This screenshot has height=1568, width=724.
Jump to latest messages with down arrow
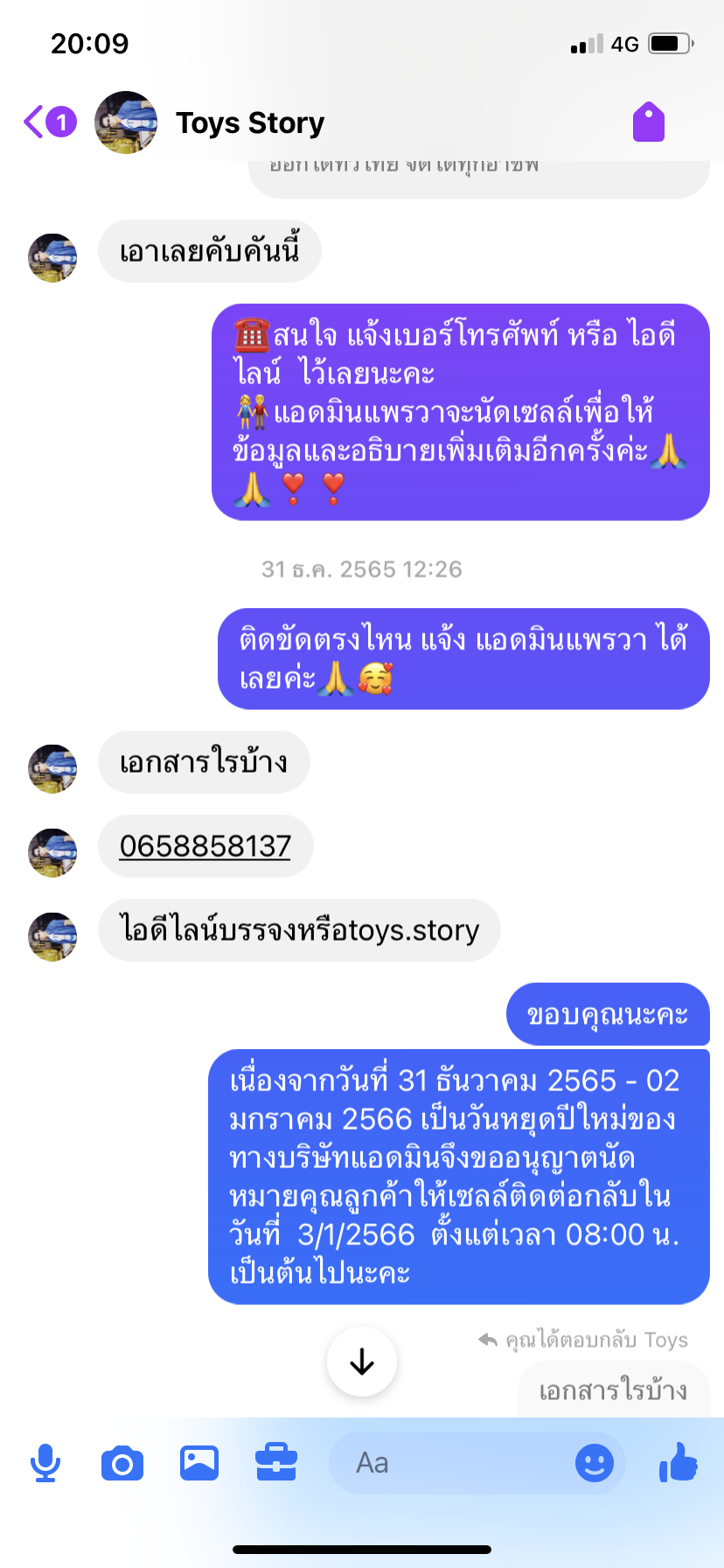(361, 1361)
